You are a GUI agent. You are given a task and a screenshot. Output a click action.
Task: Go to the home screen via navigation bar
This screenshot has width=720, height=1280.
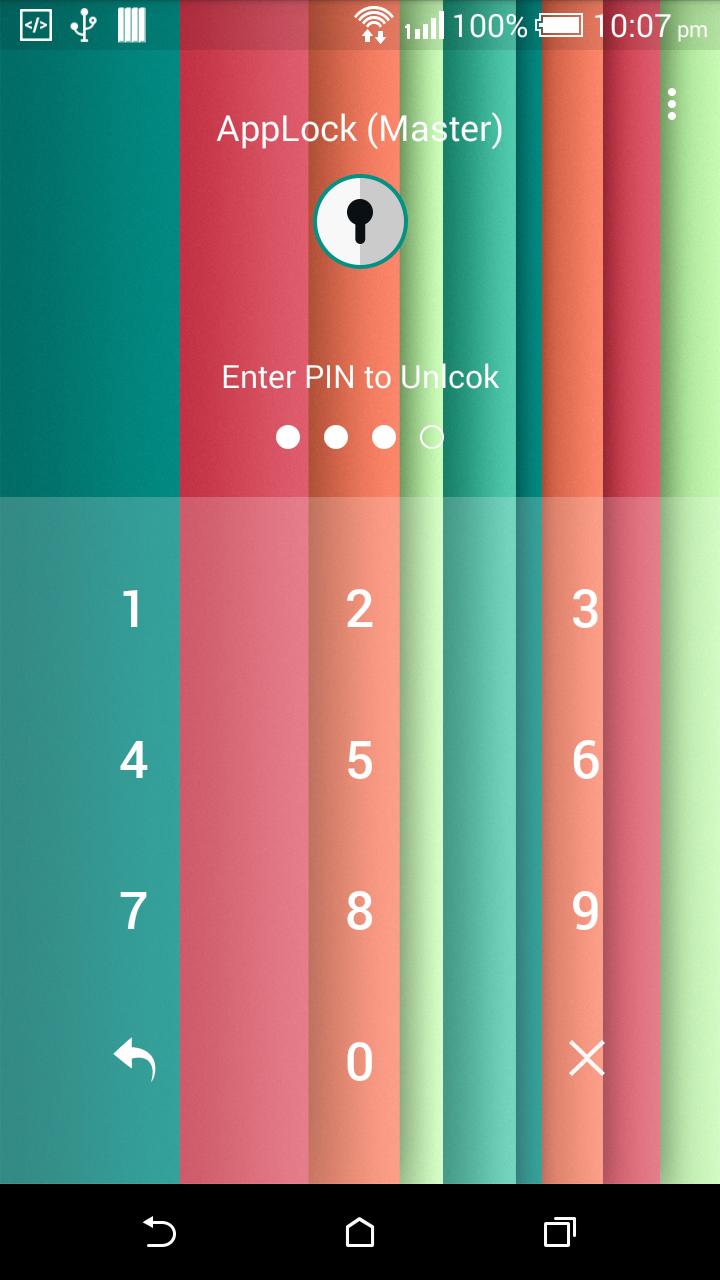(360, 1232)
